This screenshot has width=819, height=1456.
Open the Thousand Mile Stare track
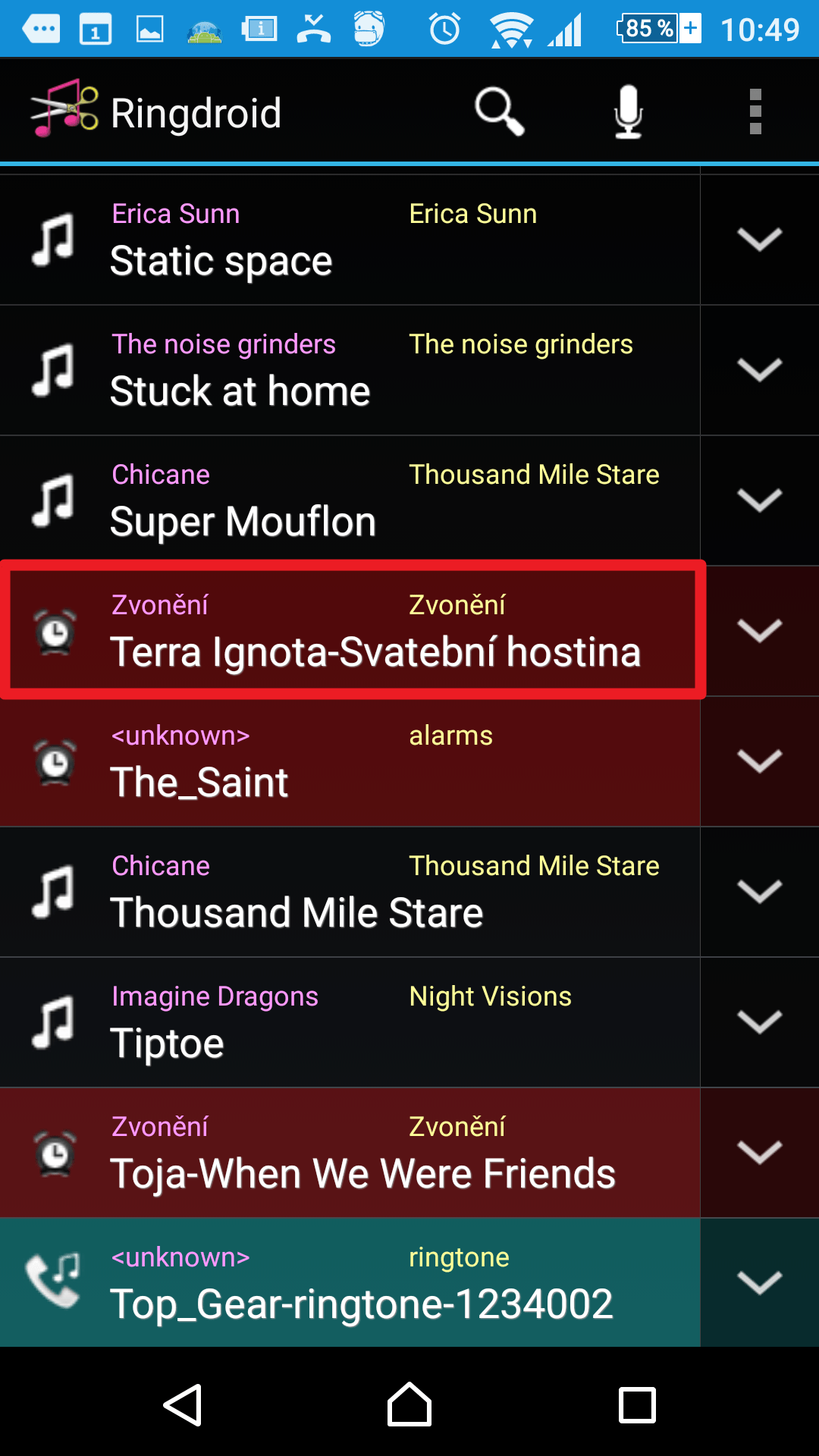pos(350,892)
